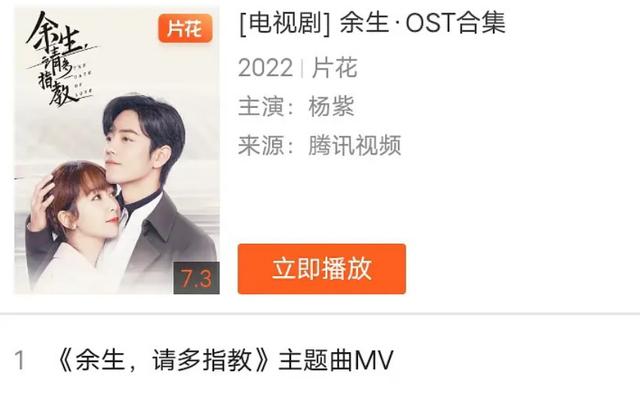Open episode 1 主题曲MV
This screenshot has width=640, height=402.
[x=220, y=360]
